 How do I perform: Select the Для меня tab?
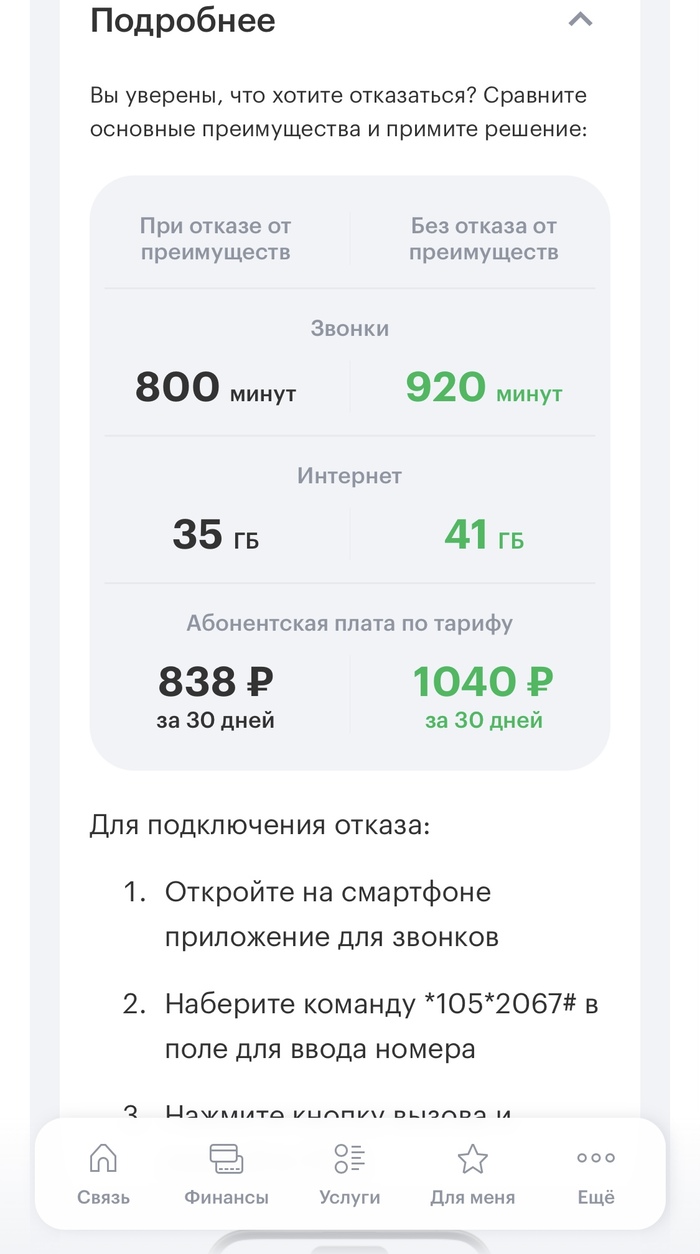point(472,1175)
